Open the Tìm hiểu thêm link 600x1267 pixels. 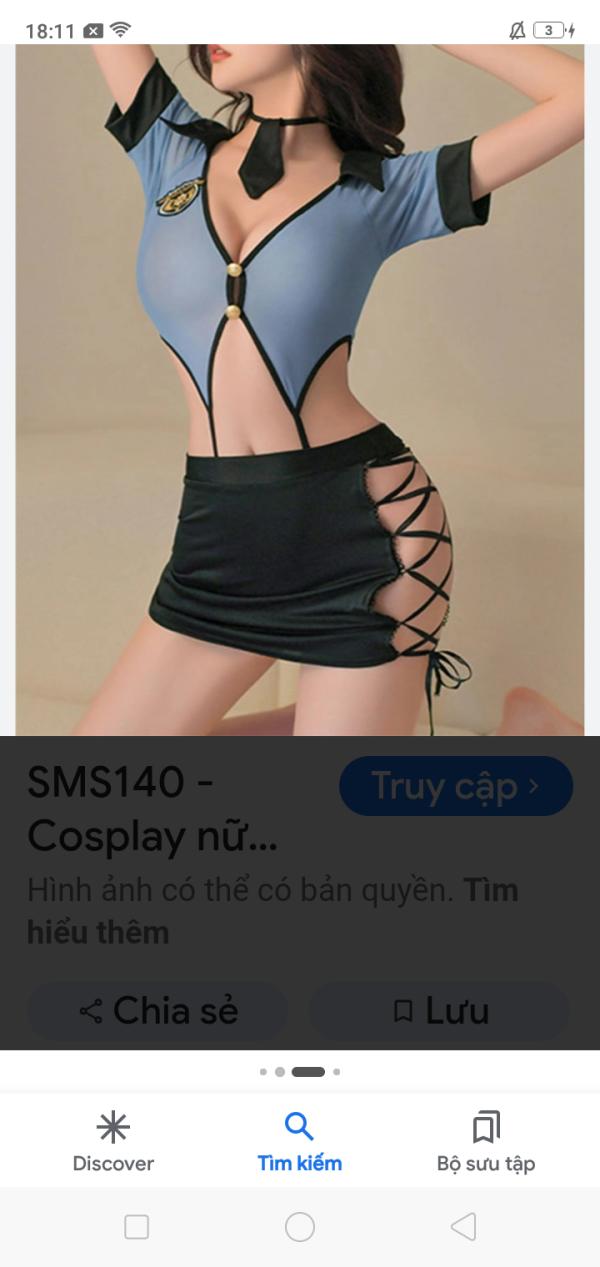pos(272,911)
